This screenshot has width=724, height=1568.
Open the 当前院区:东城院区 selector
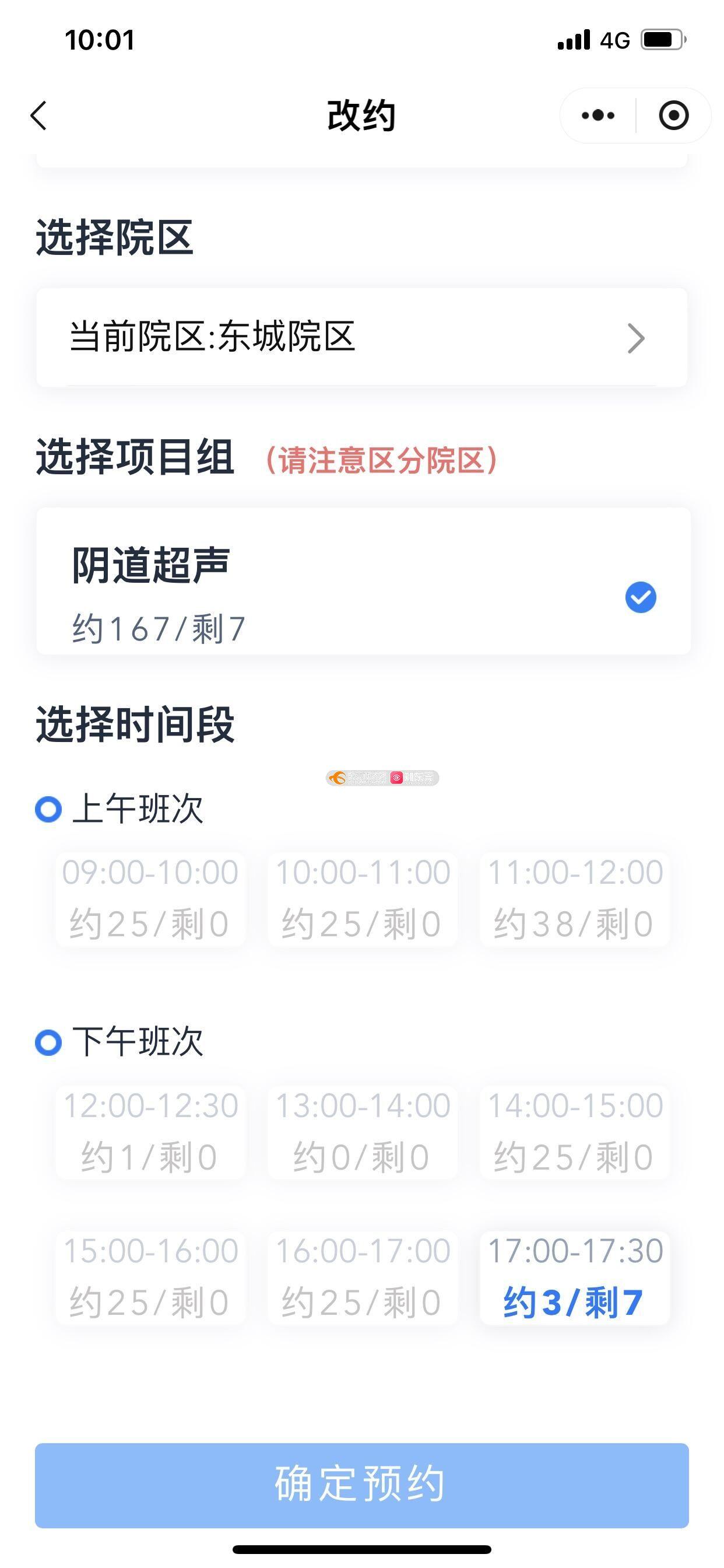point(361,337)
